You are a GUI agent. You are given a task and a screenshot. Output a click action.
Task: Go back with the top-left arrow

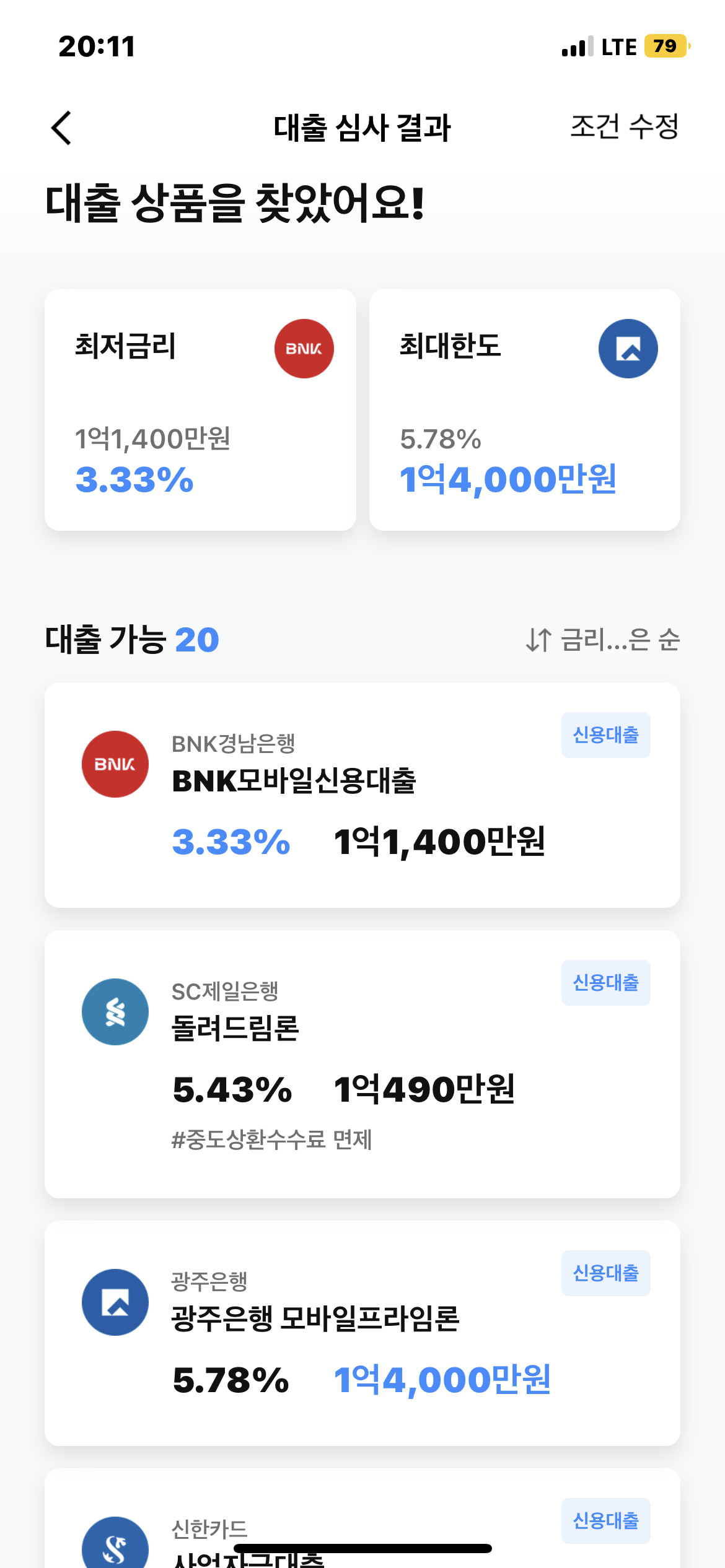pyautogui.click(x=61, y=128)
